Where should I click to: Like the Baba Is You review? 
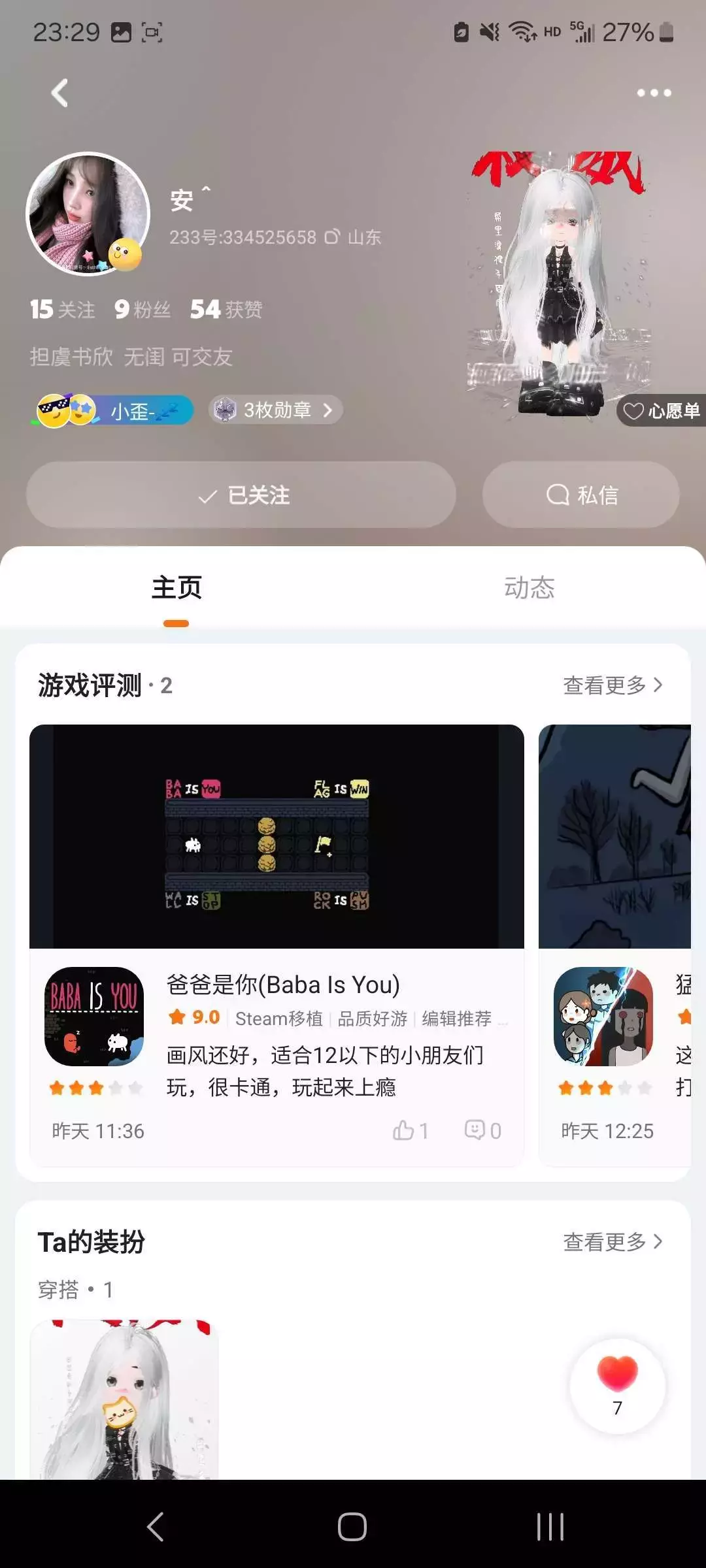coord(411,1130)
